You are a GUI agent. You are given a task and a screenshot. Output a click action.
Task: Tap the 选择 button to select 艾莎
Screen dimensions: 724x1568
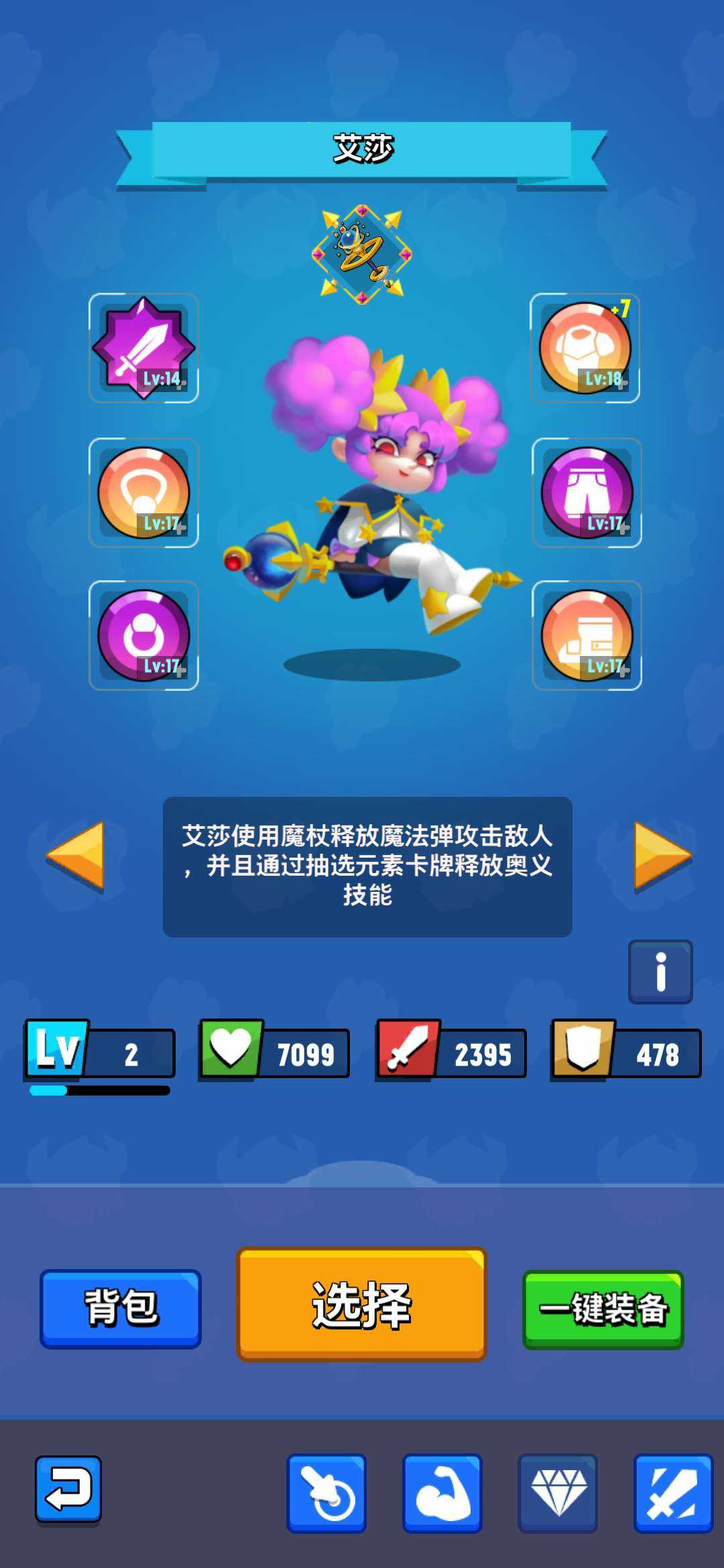[362, 1304]
